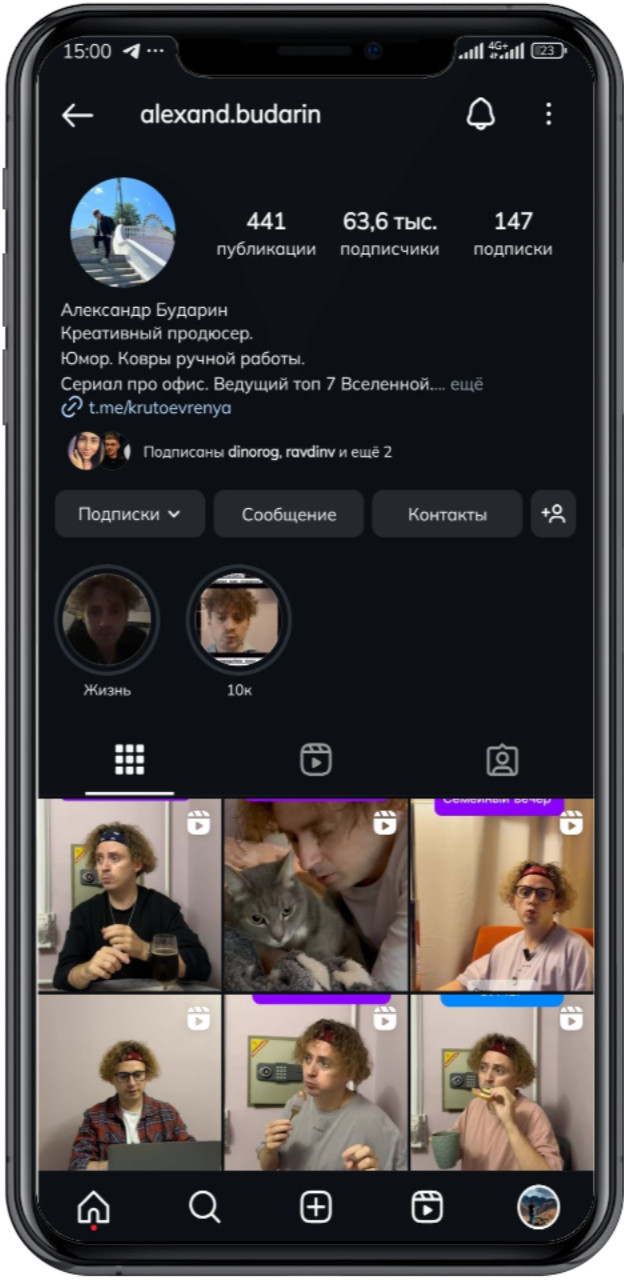Switch to the Reels tab of the profile
Viewport: 624px width, 1280px height.
coord(316,760)
